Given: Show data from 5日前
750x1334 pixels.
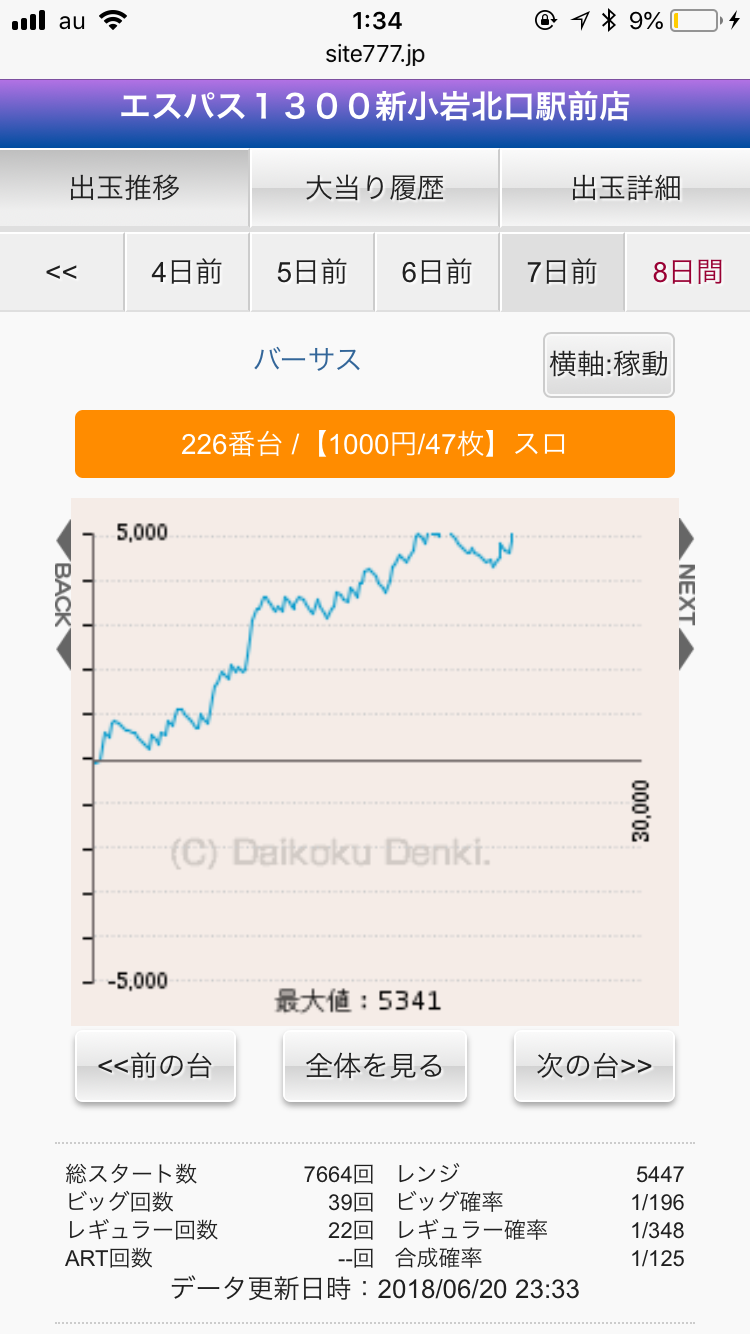Looking at the screenshot, I should click(x=312, y=272).
